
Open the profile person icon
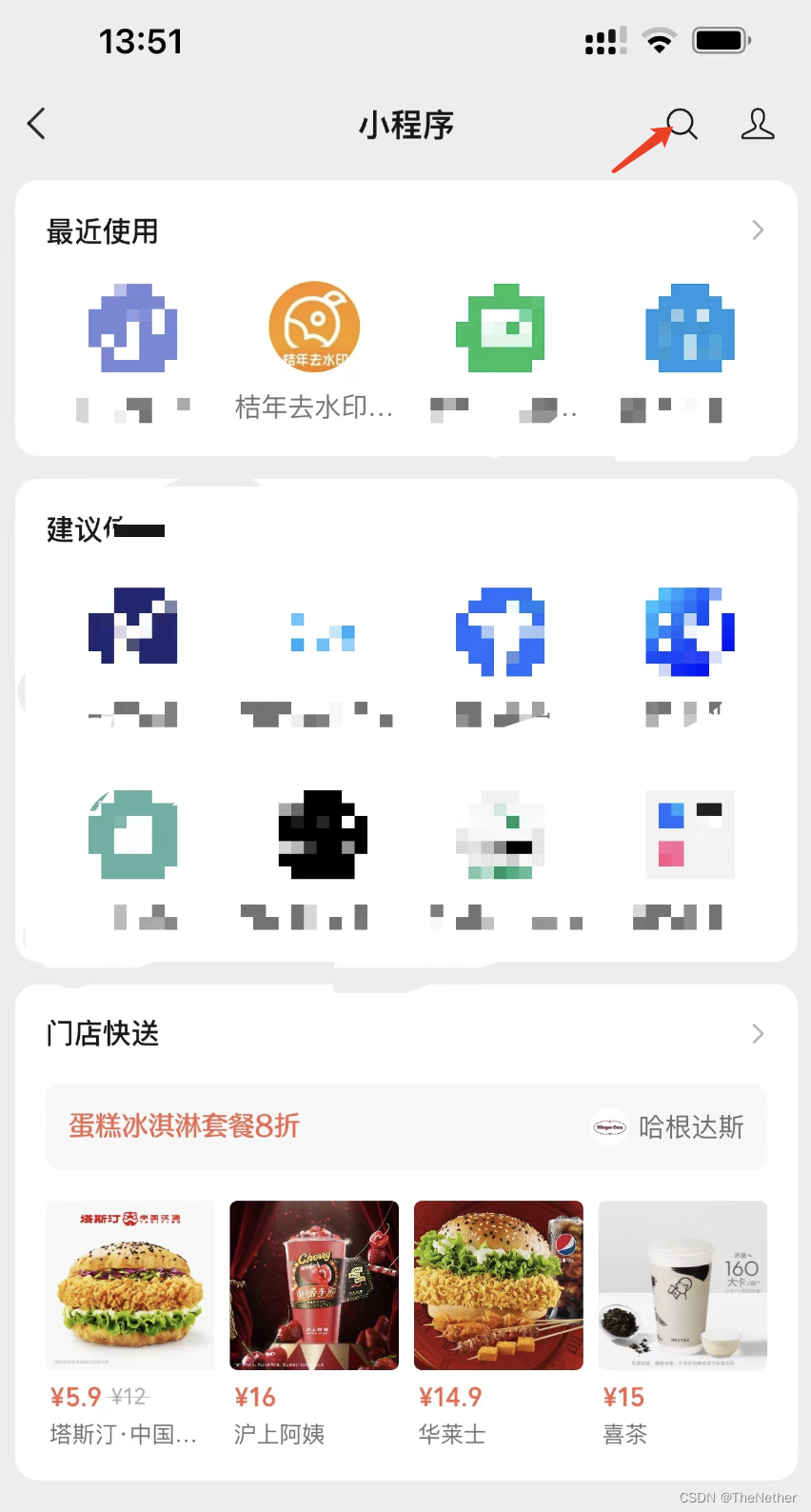click(x=758, y=124)
